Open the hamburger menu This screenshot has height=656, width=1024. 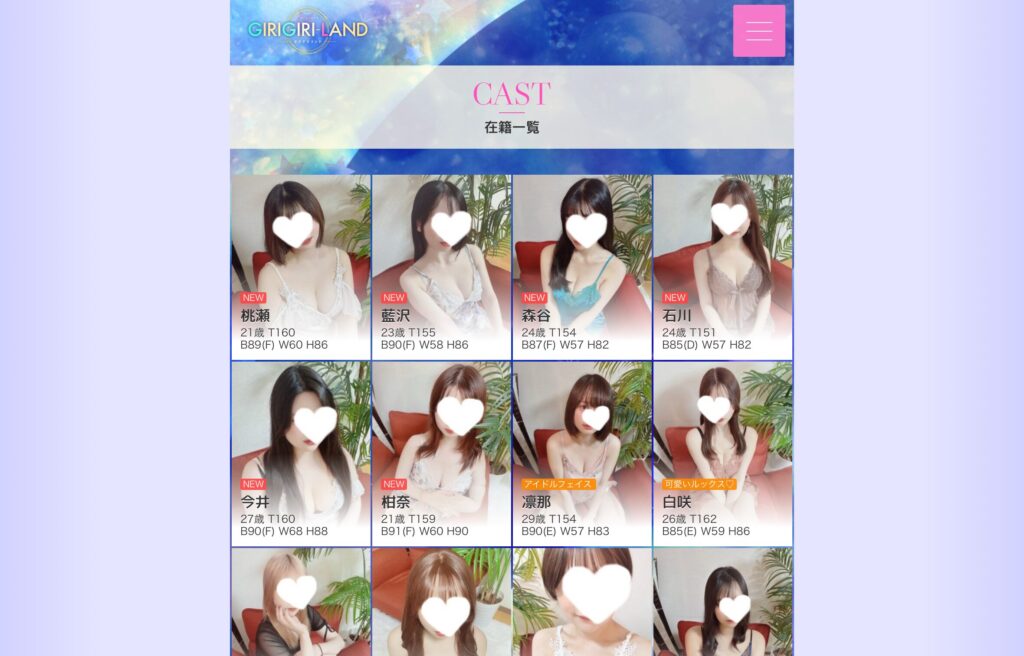point(758,31)
